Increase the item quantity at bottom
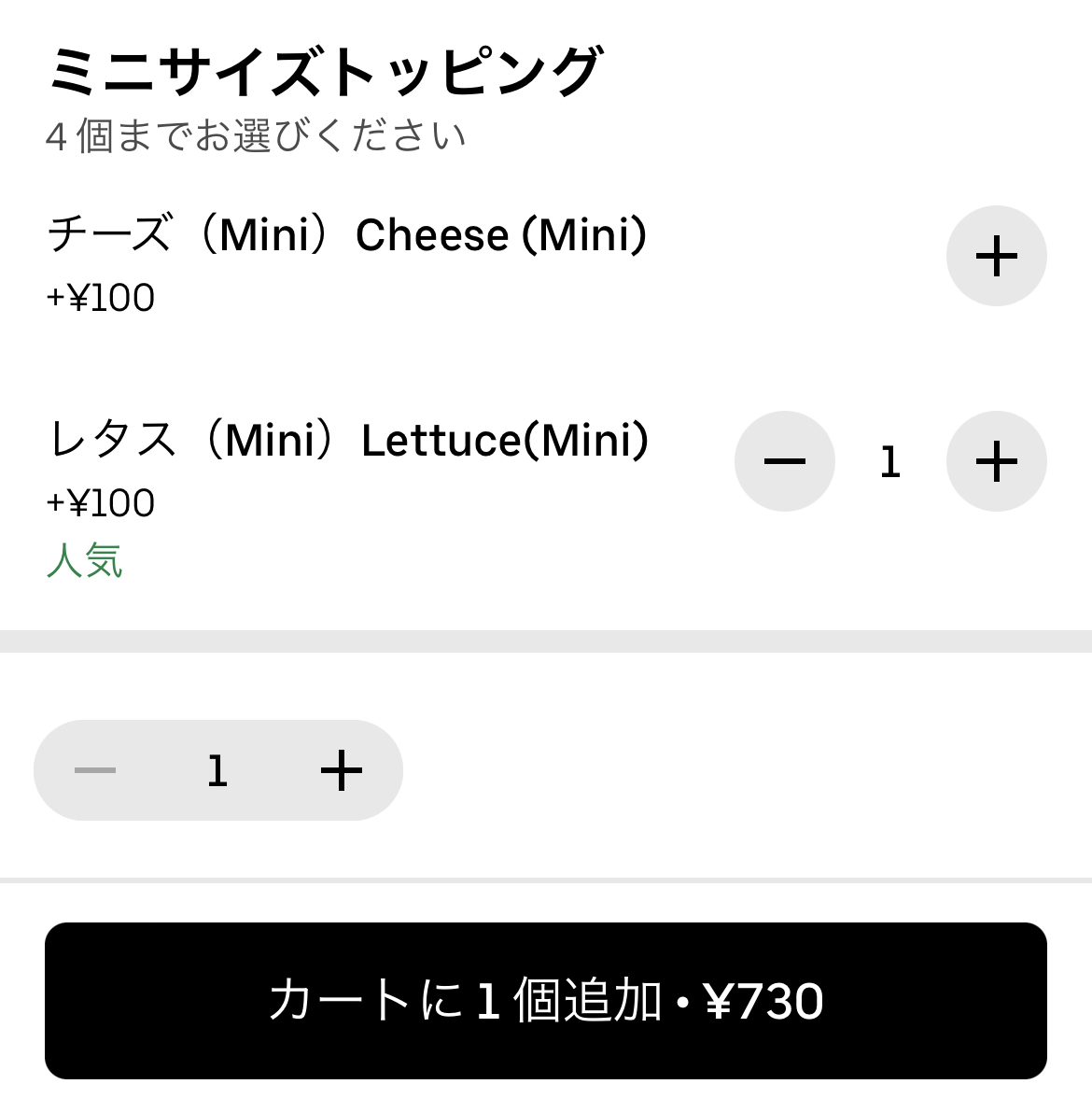 [x=342, y=770]
